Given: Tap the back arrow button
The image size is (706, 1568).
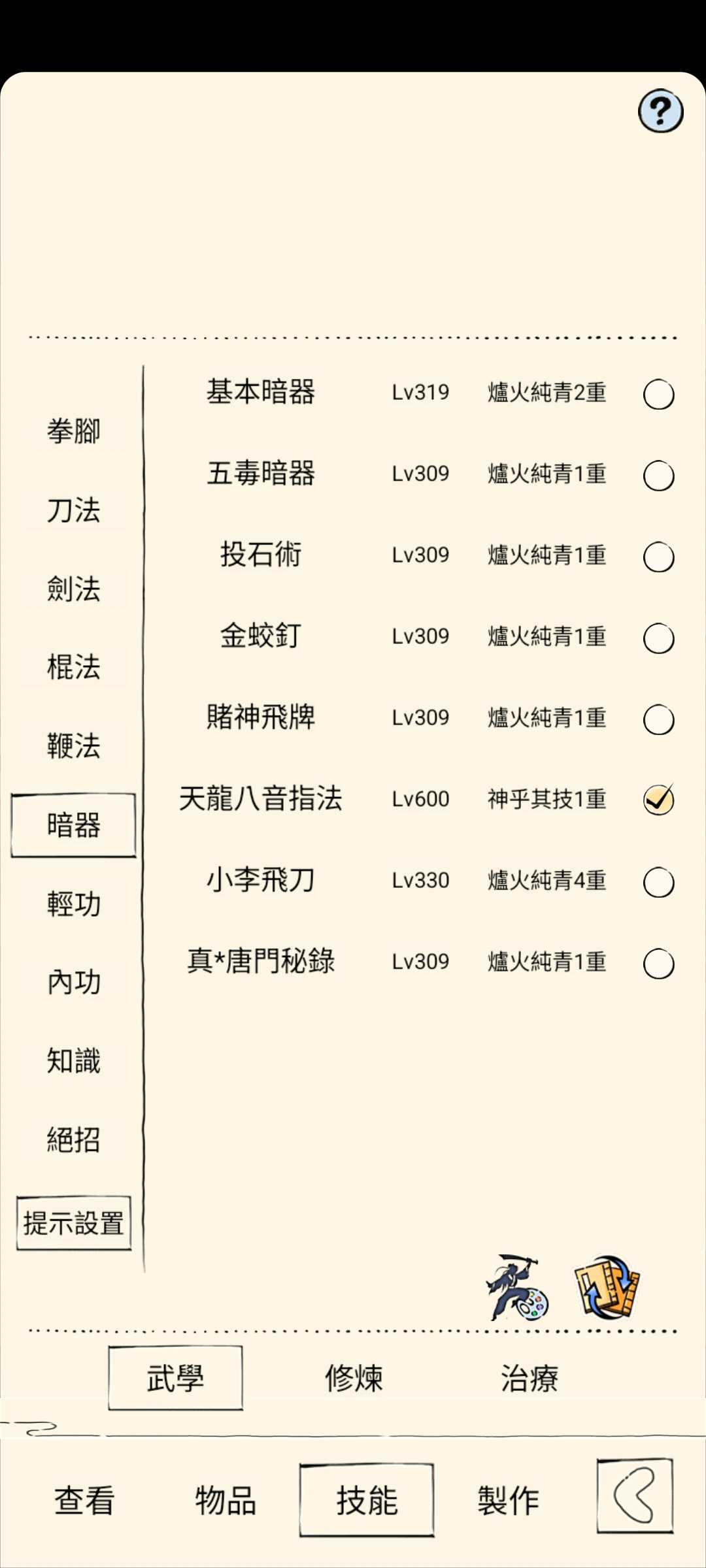Looking at the screenshot, I should [634, 1495].
